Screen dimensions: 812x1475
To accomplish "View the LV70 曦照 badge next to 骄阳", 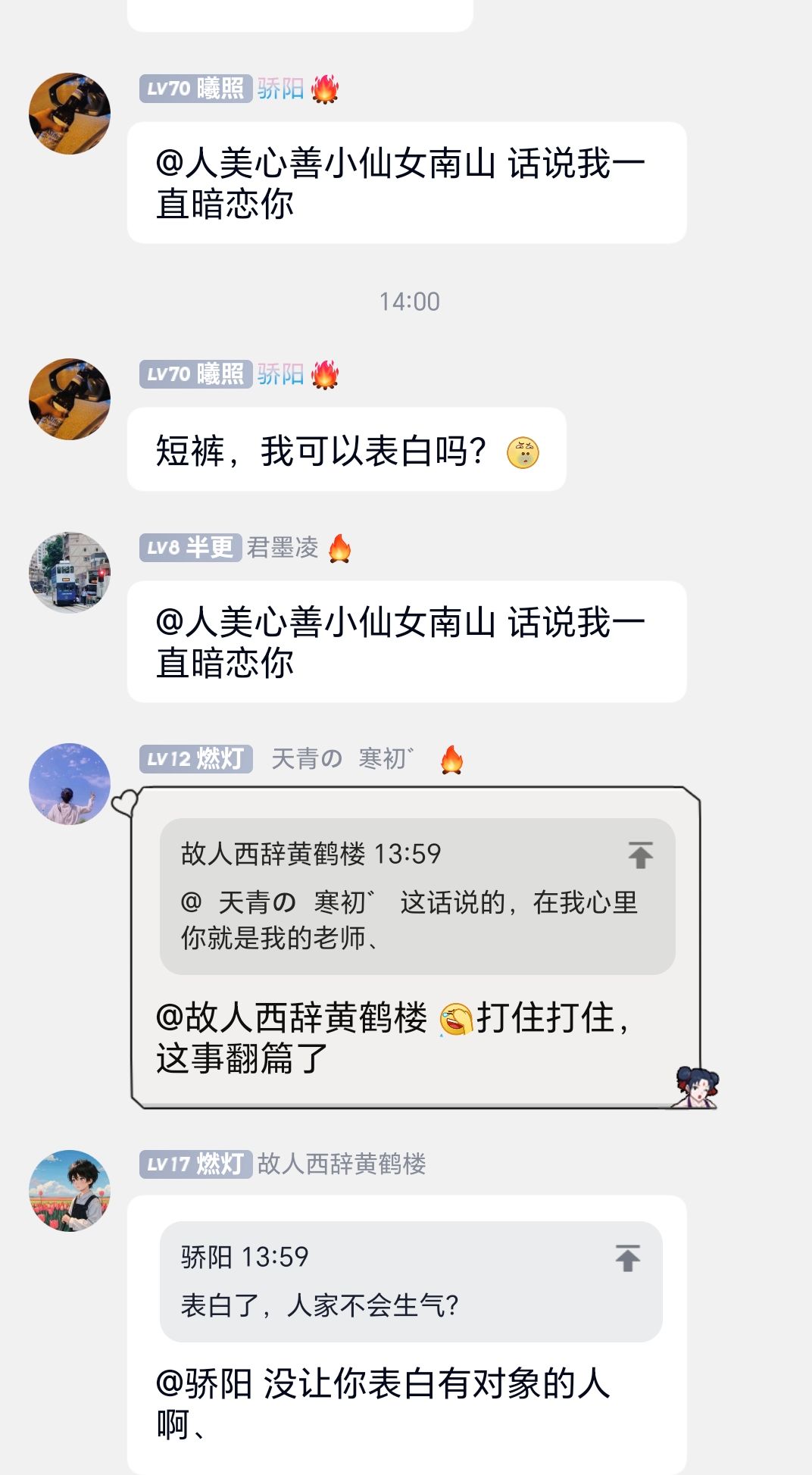I will [195, 89].
